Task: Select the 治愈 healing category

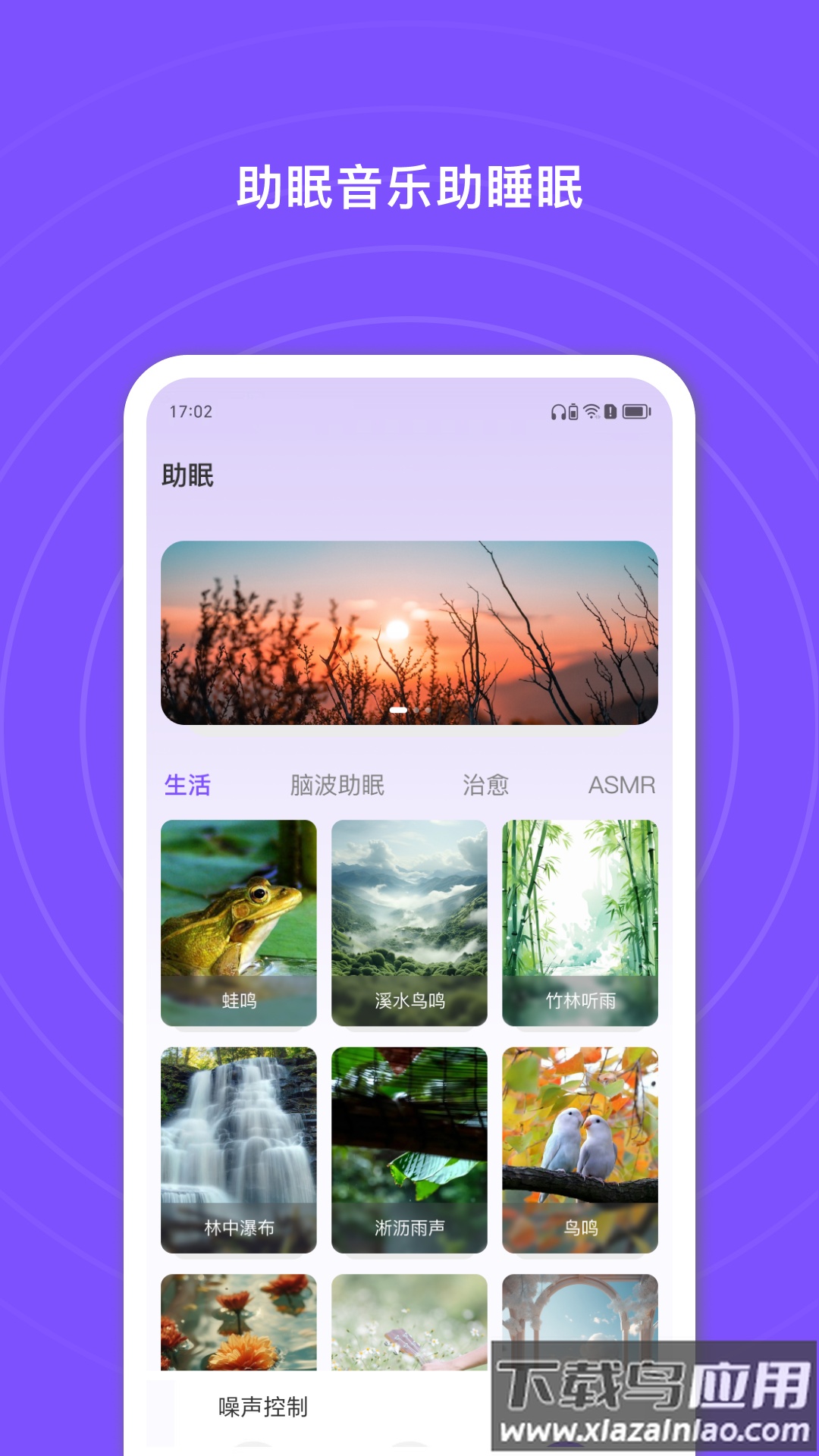Action: tap(485, 786)
